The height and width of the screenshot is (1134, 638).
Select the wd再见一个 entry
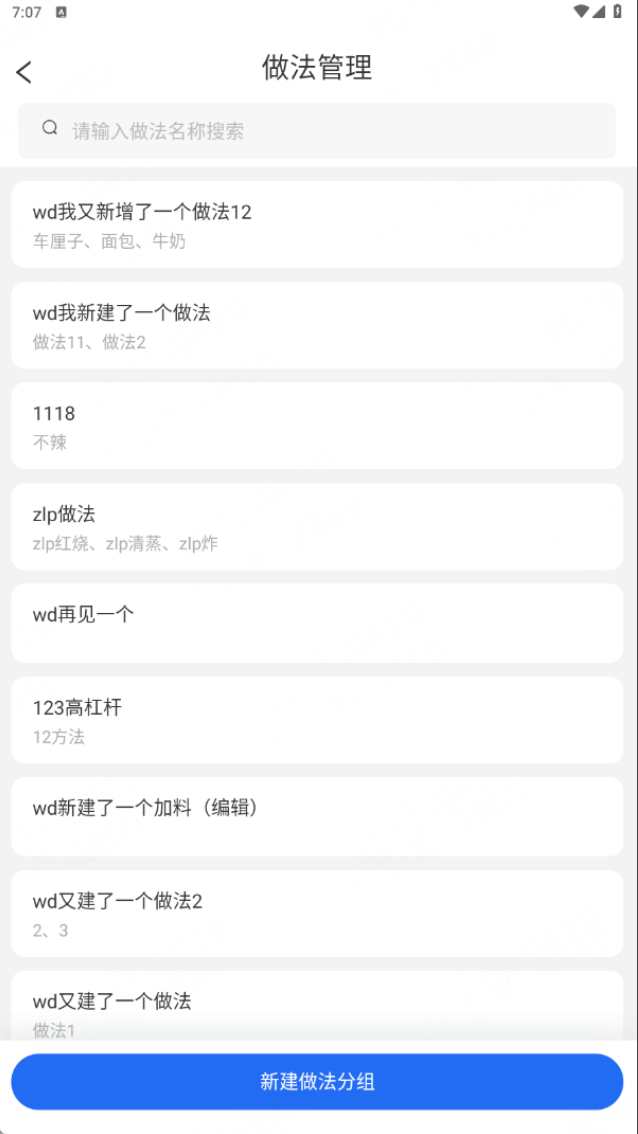pos(316,622)
